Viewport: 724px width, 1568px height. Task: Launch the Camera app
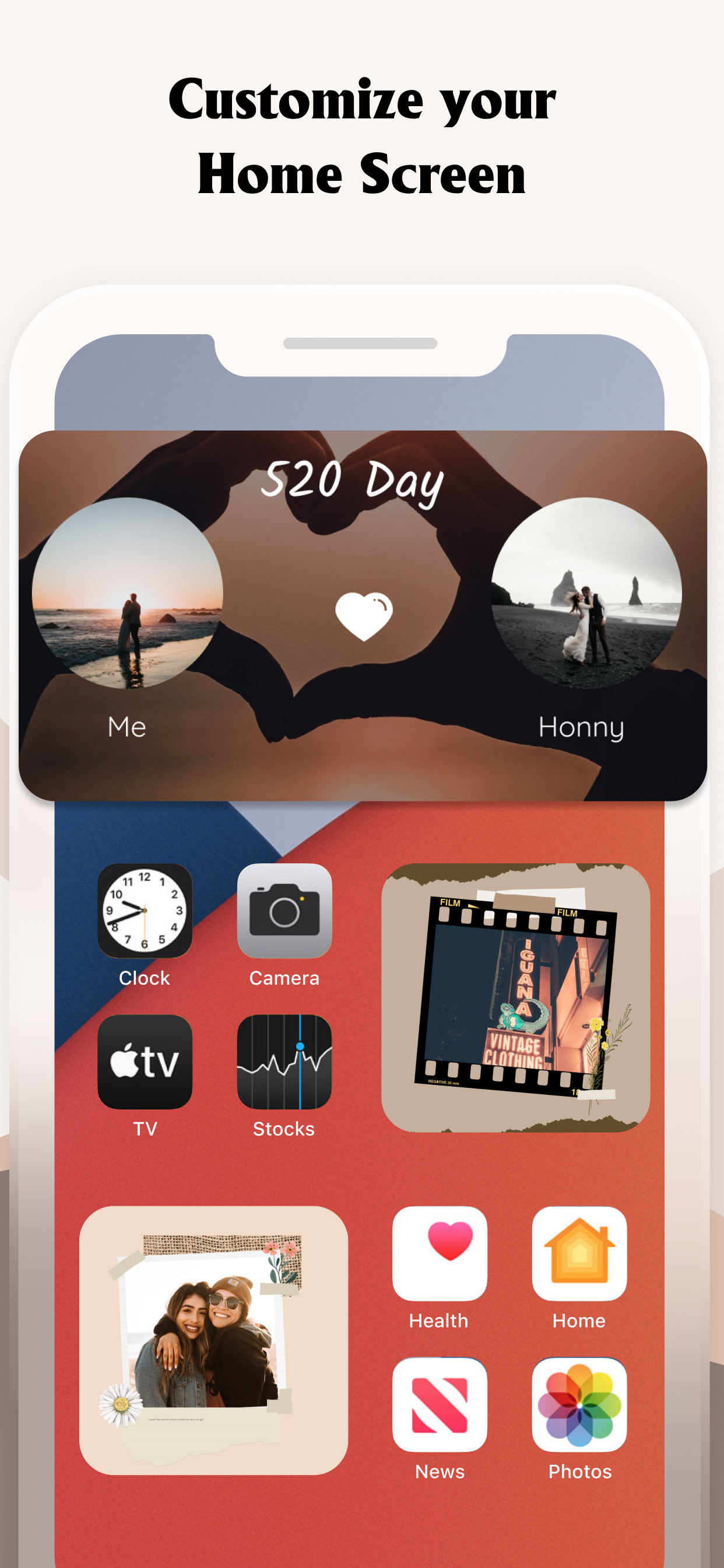tap(283, 911)
